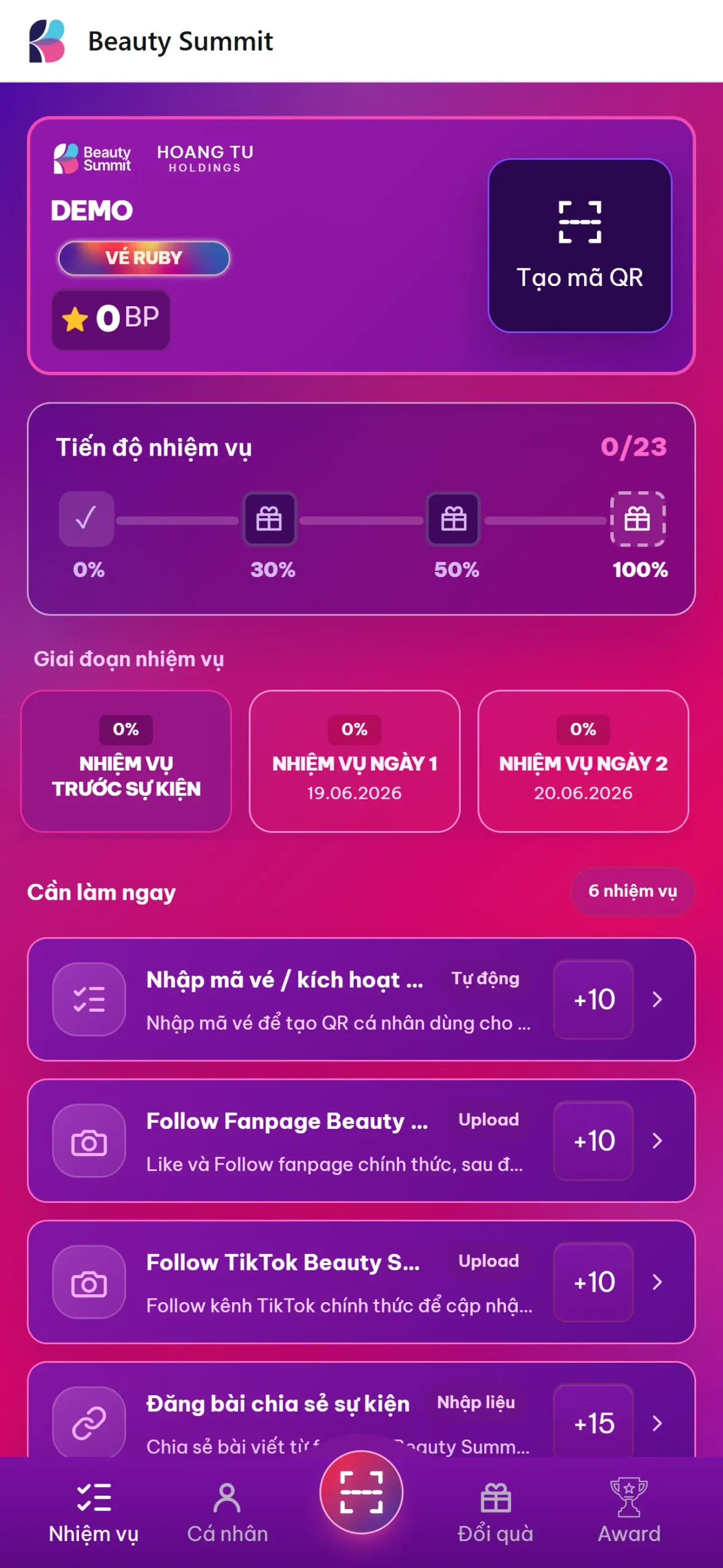Open the center QR scan button

[x=361, y=1492]
